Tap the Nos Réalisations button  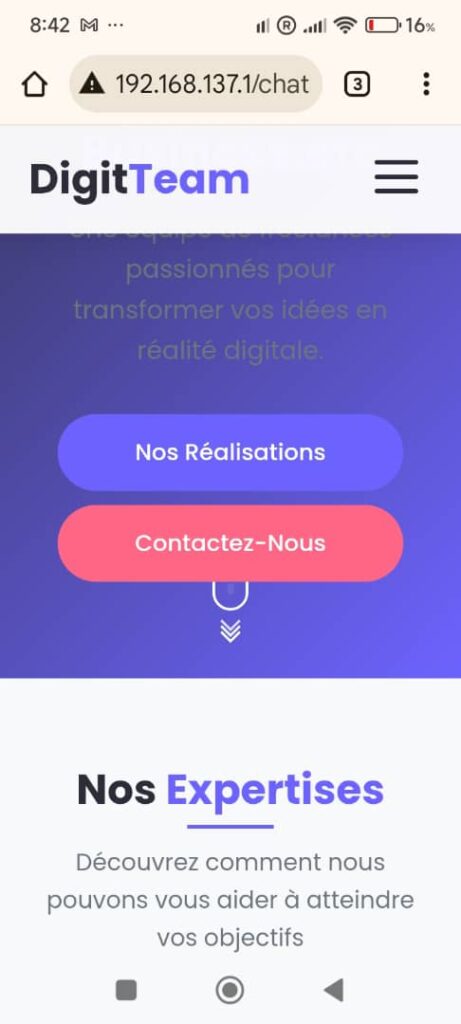(230, 453)
